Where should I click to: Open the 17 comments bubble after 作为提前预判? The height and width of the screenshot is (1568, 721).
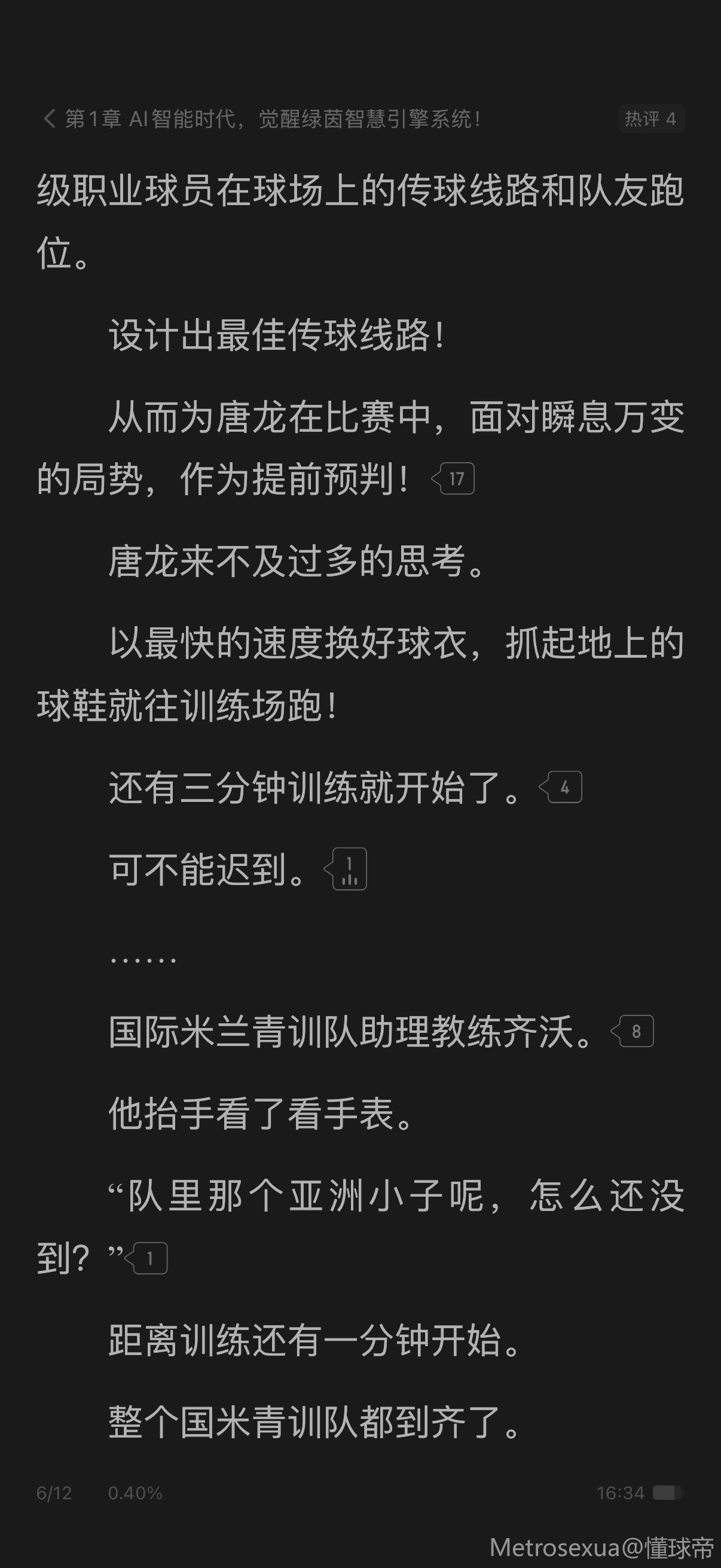[453, 478]
